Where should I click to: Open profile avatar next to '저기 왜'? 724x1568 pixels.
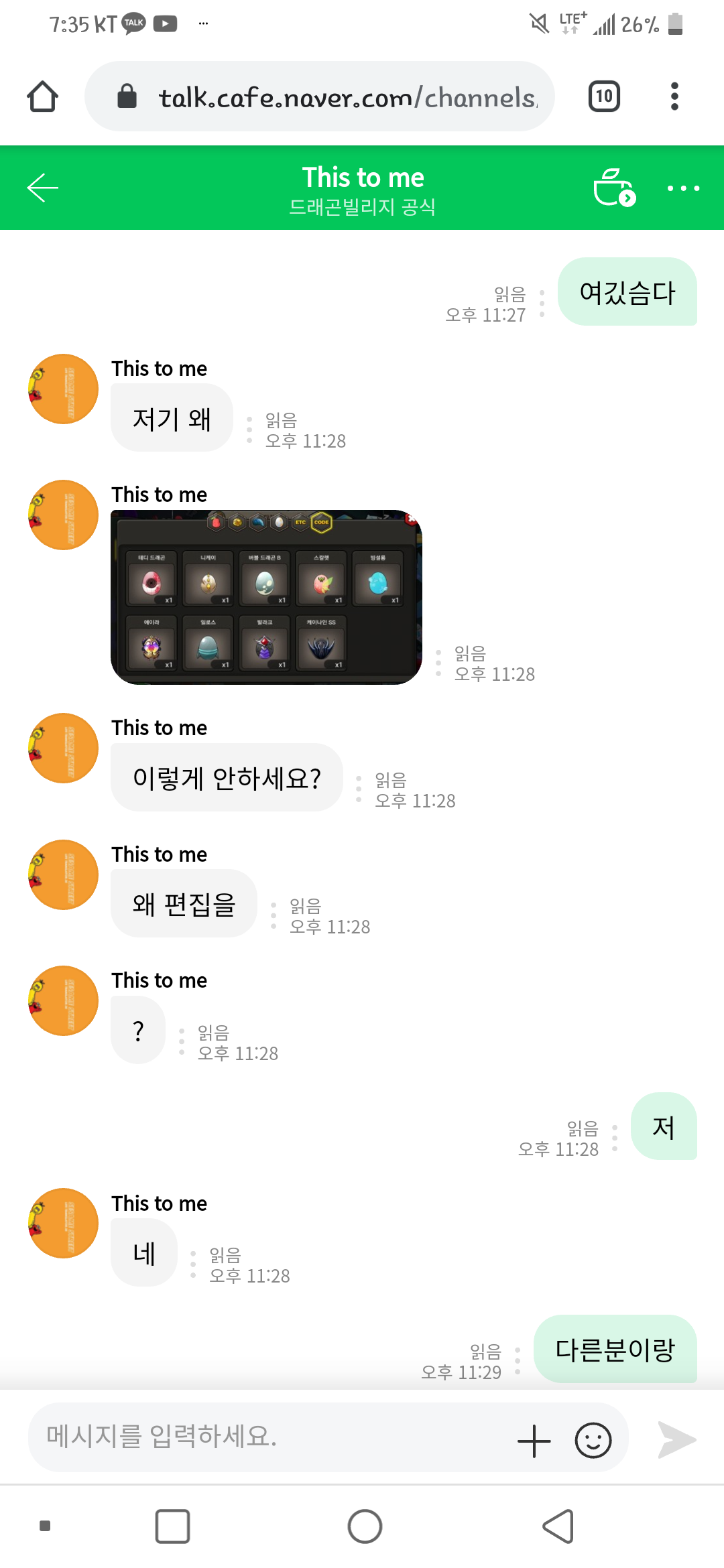tap(63, 389)
